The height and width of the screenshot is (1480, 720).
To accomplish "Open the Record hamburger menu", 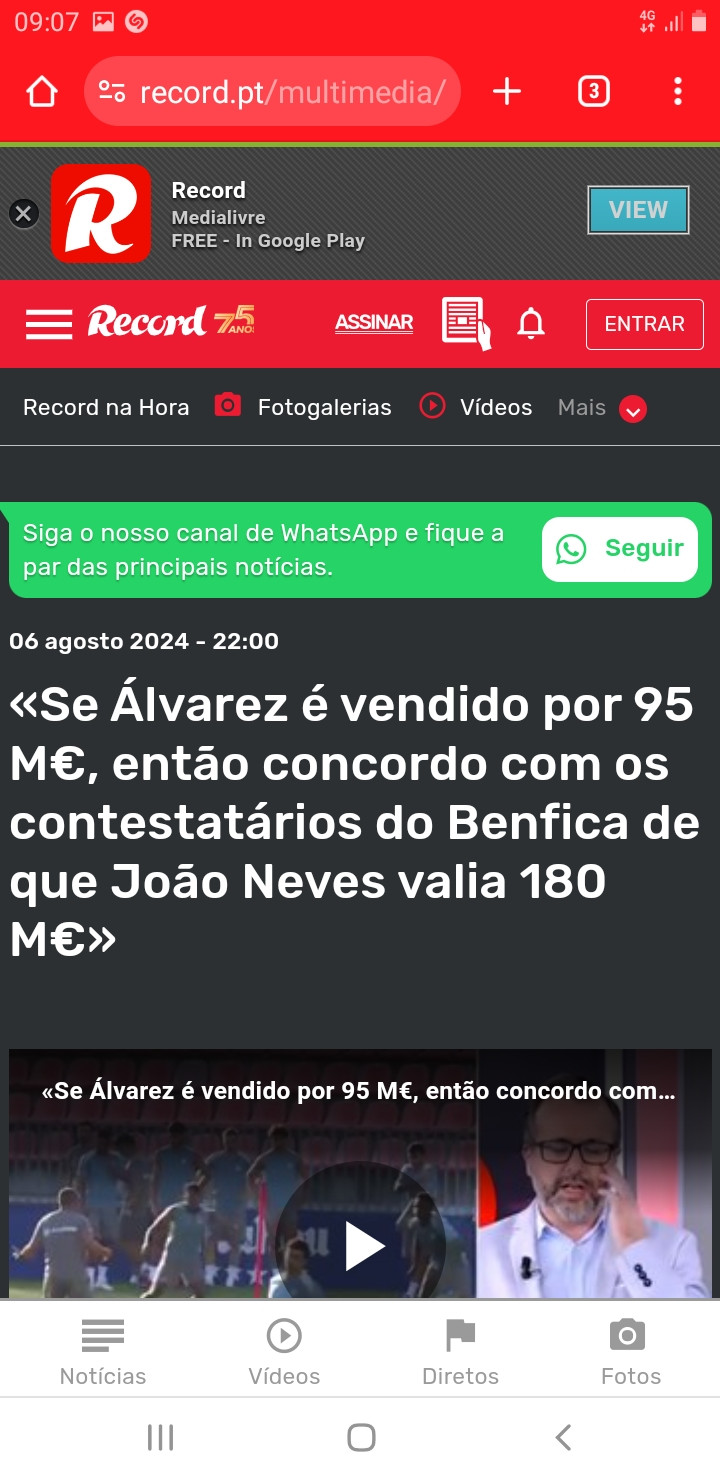I will 49,324.
